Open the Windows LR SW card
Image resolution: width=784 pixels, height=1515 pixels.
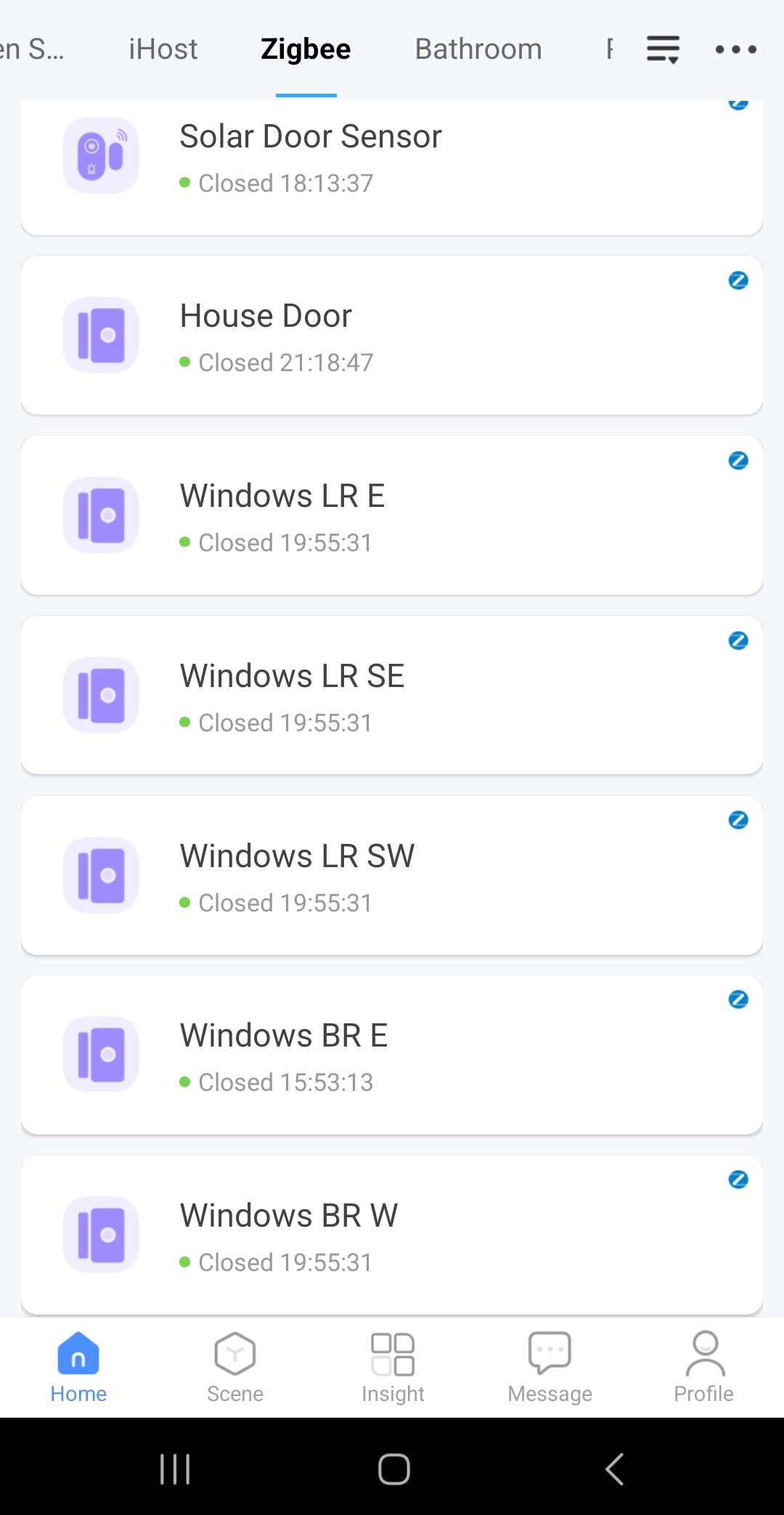pyautogui.click(x=392, y=875)
